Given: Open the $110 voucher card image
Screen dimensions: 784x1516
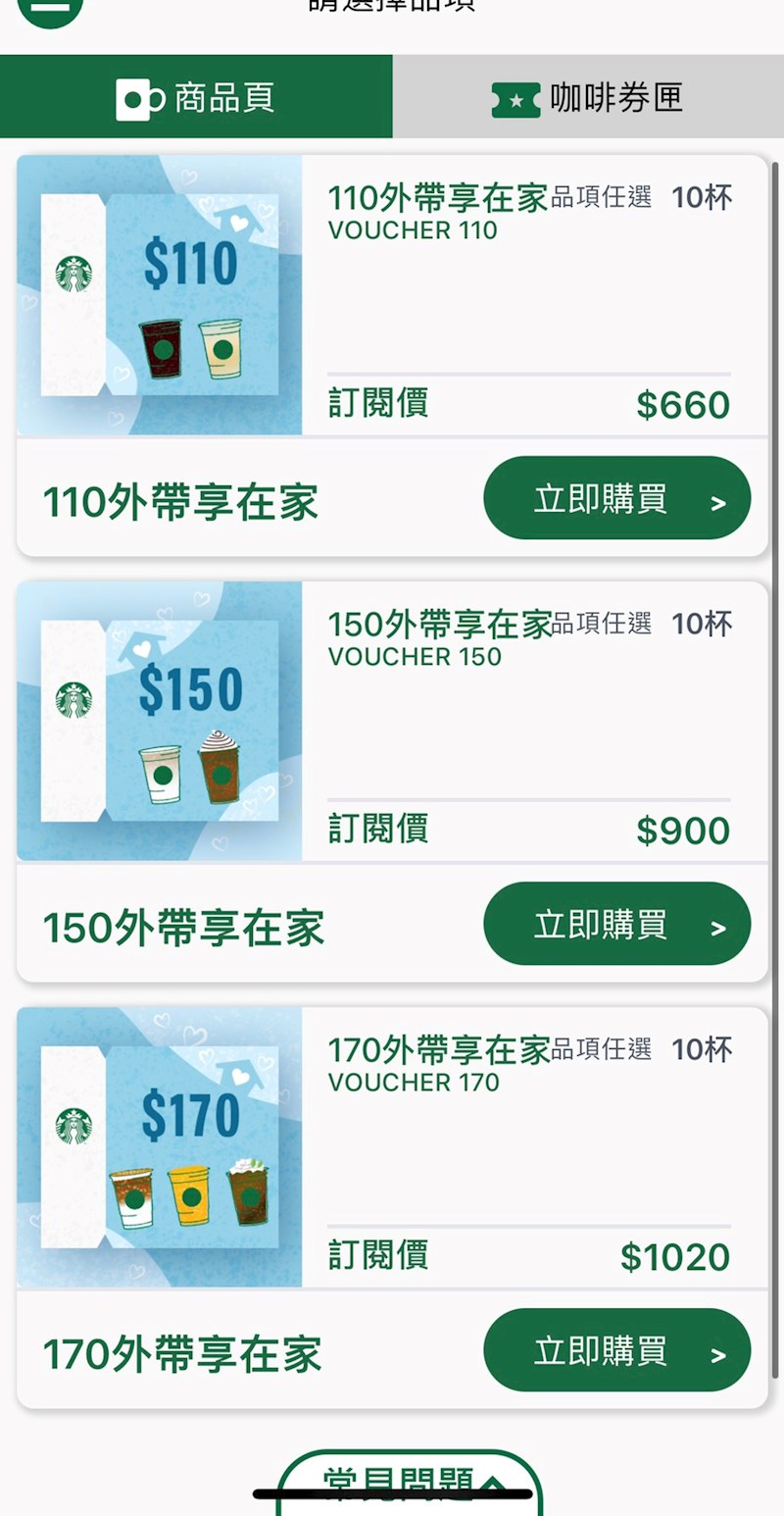Looking at the screenshot, I should pos(160,295).
